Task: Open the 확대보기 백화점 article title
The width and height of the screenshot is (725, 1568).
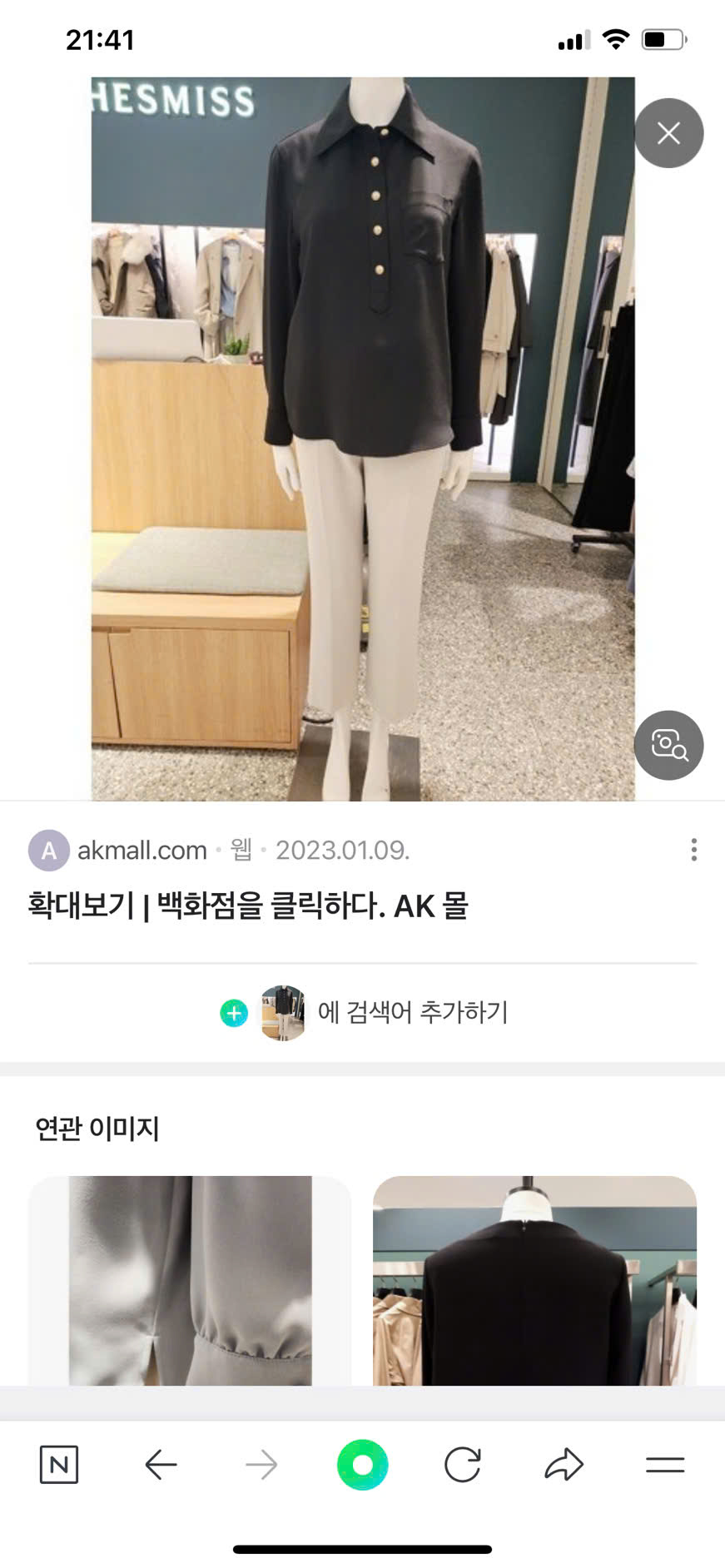Action: point(250,909)
